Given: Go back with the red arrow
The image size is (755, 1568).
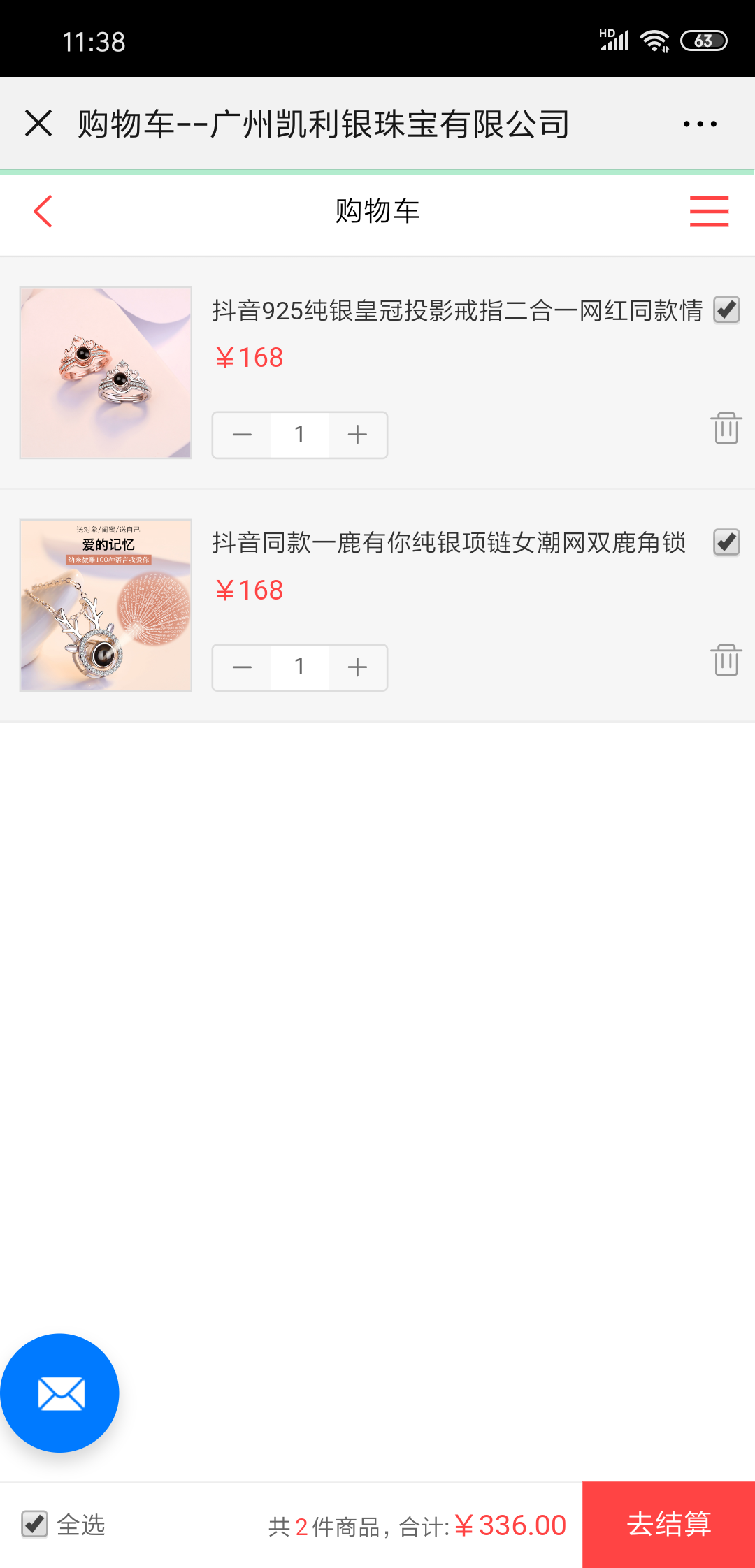Looking at the screenshot, I should (x=43, y=211).
